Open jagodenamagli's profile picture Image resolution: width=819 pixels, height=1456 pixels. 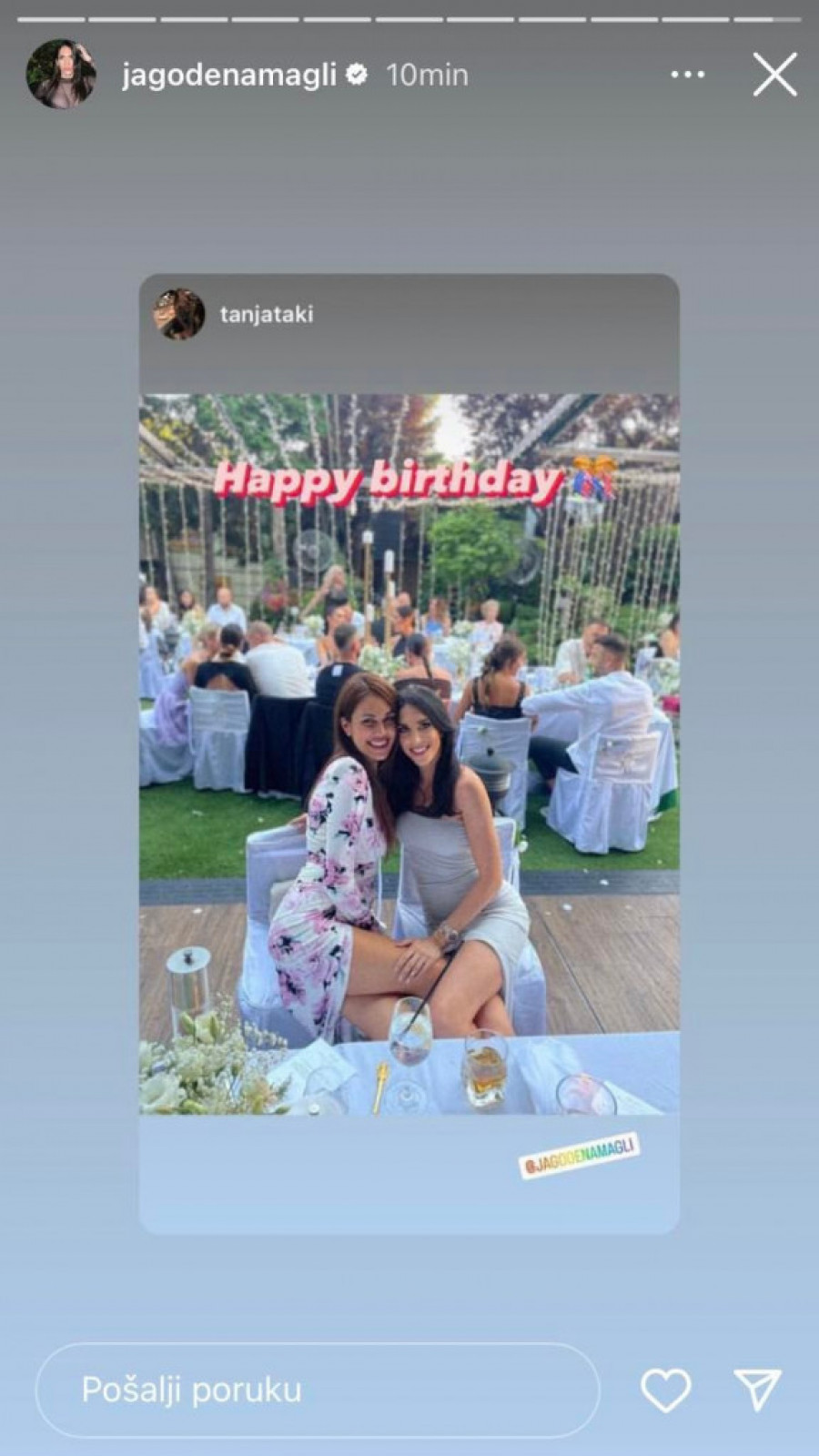click(x=60, y=75)
